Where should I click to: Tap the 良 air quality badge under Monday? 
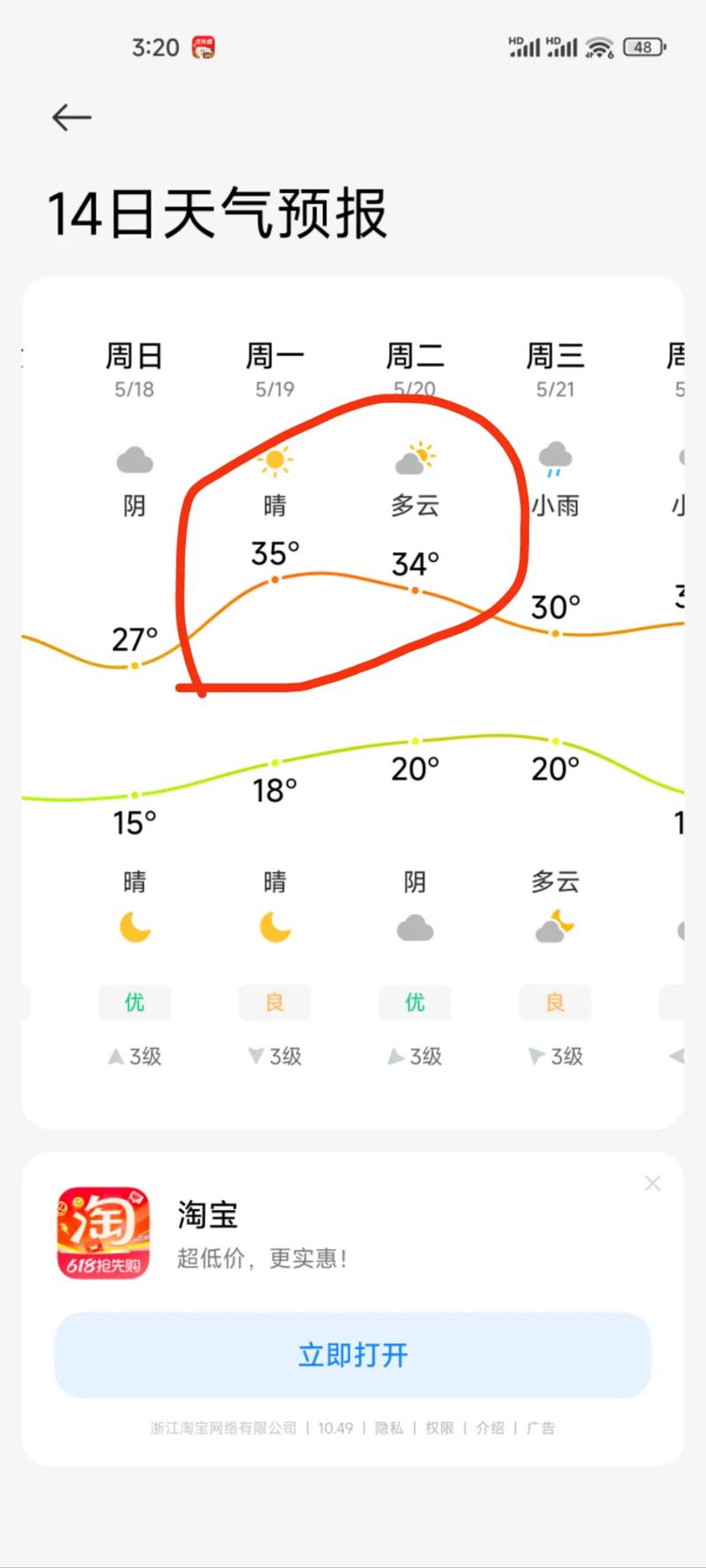[x=274, y=1003]
